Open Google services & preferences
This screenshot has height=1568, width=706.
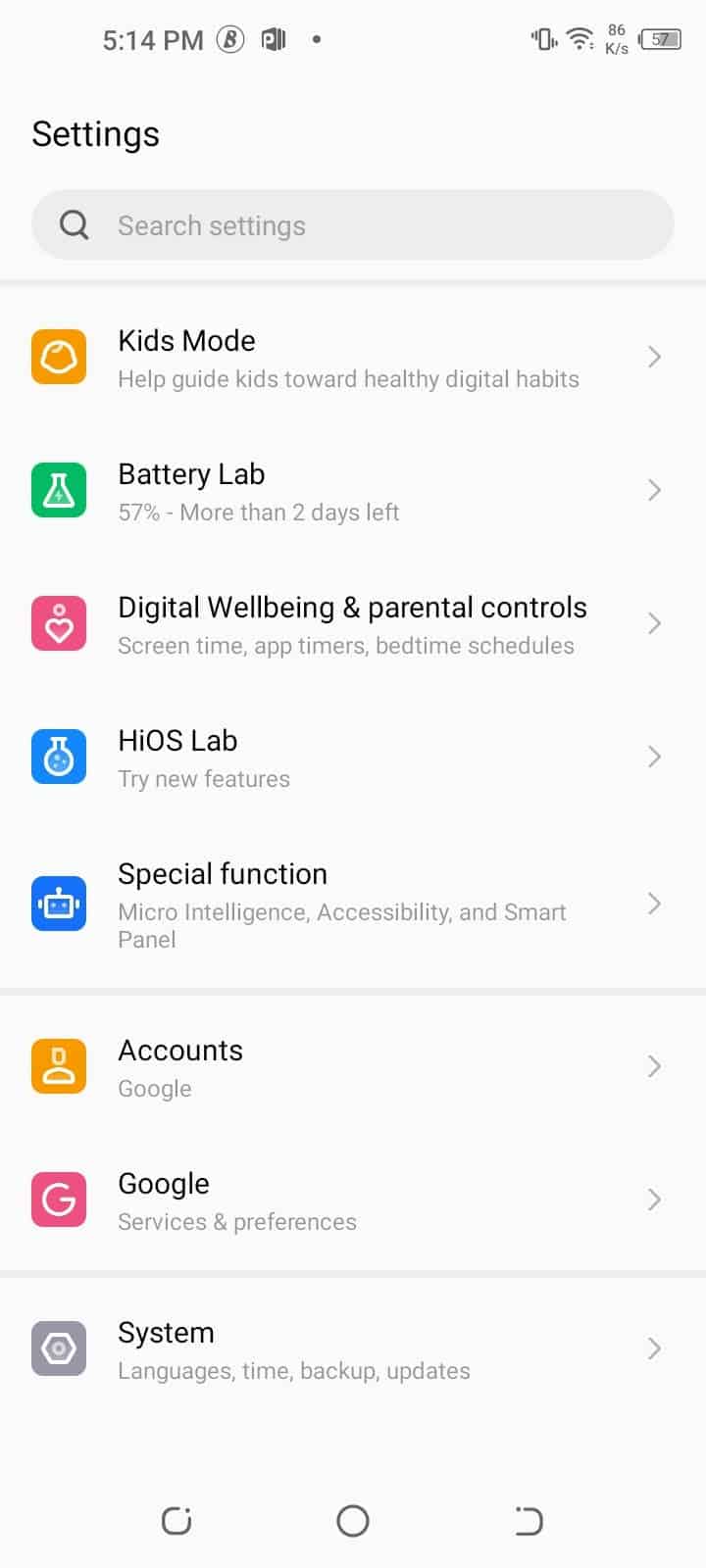(353, 1200)
